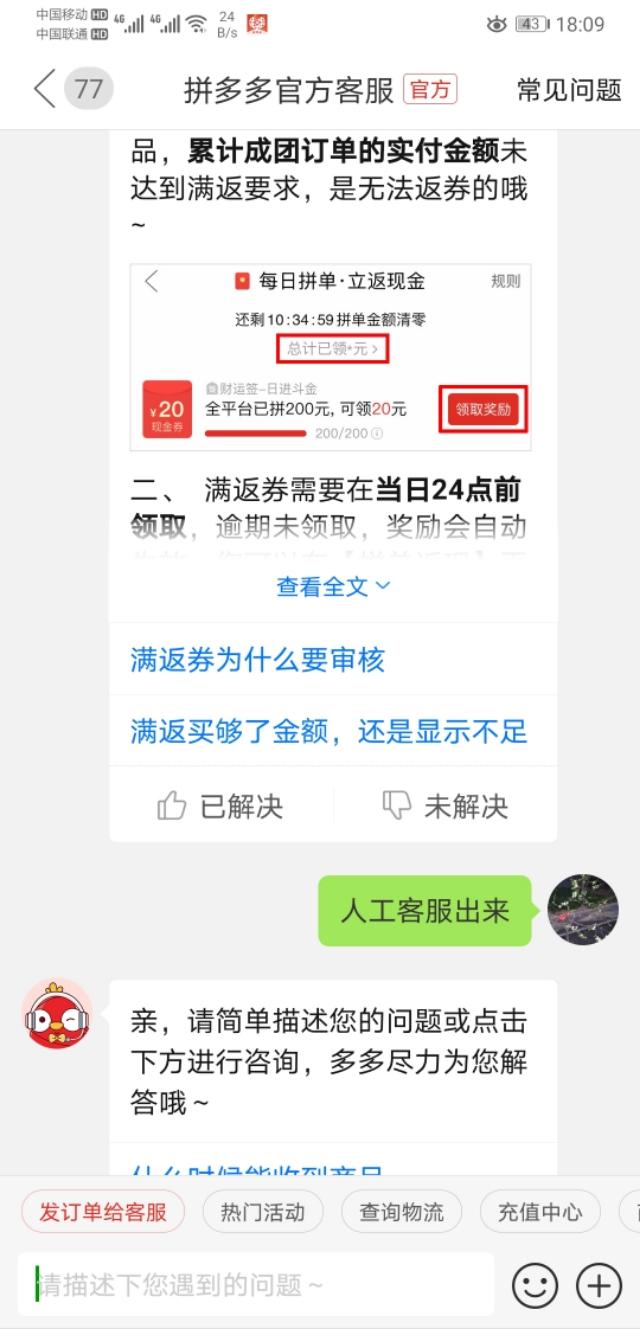Image resolution: width=640 pixels, height=1329 pixels.
Task: Mark the answer as 已解决
Action: point(221,806)
